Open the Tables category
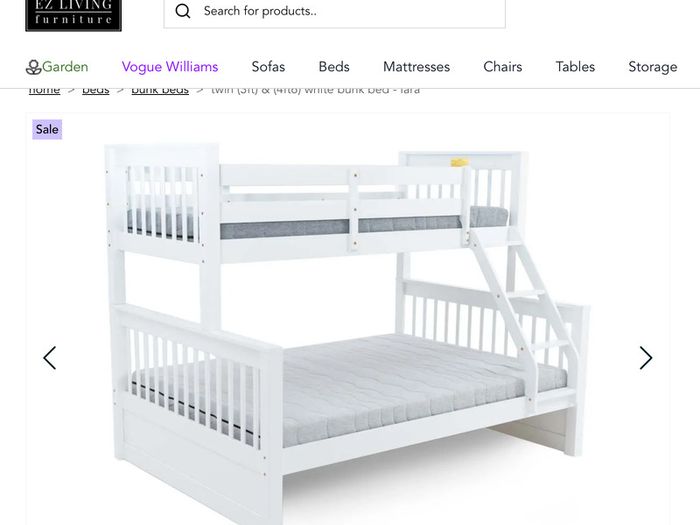Screen dimensions: 700x525 (575, 67)
